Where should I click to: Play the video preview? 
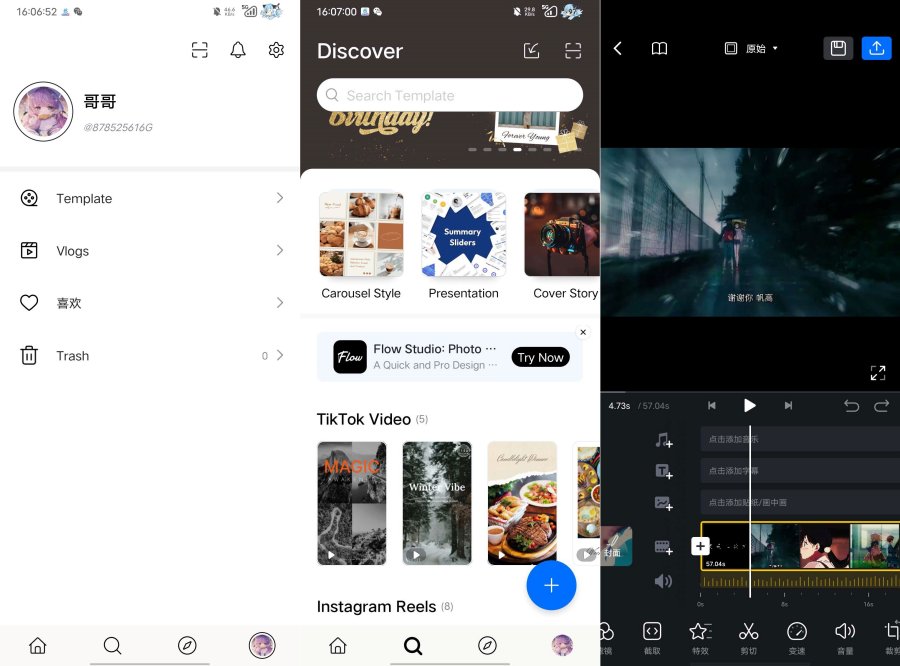750,405
